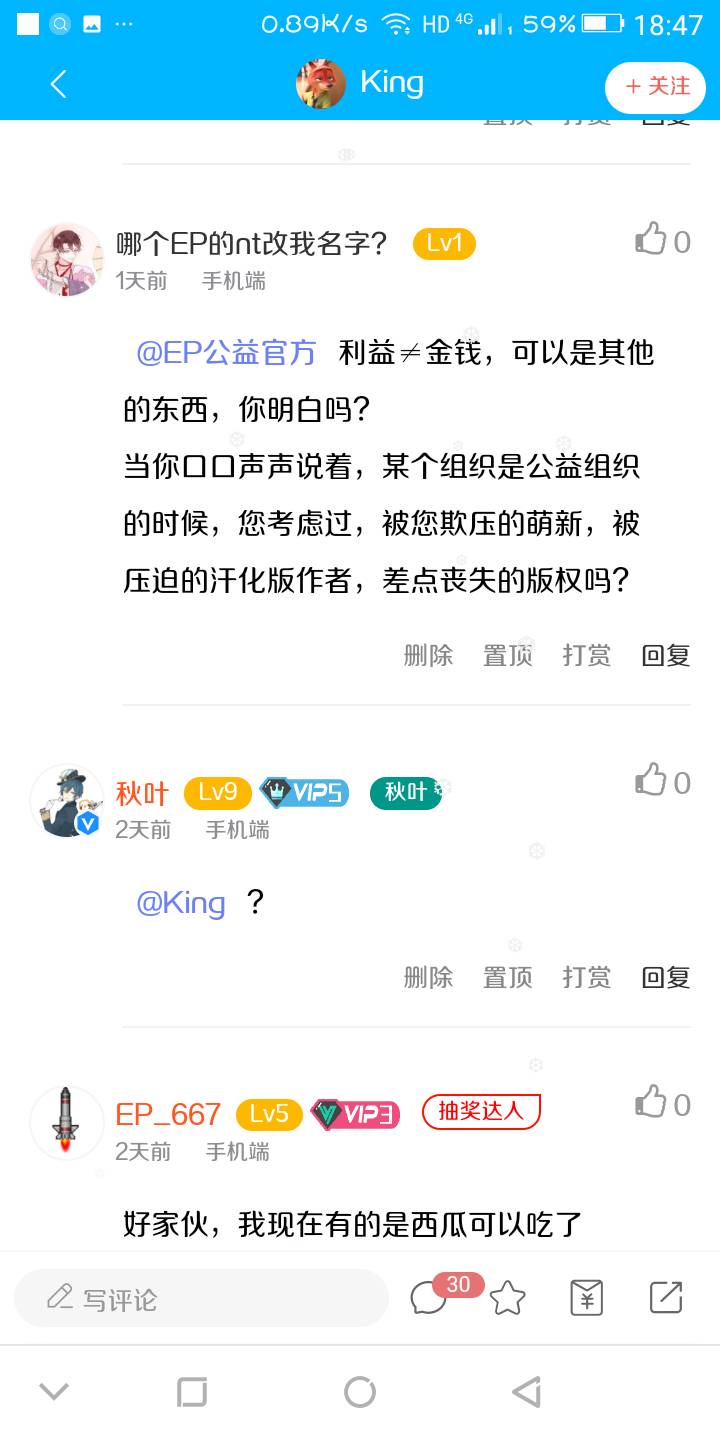This screenshot has height=1440, width=720.
Task: Open the @EP公益官方 mention link
Action: (x=226, y=352)
